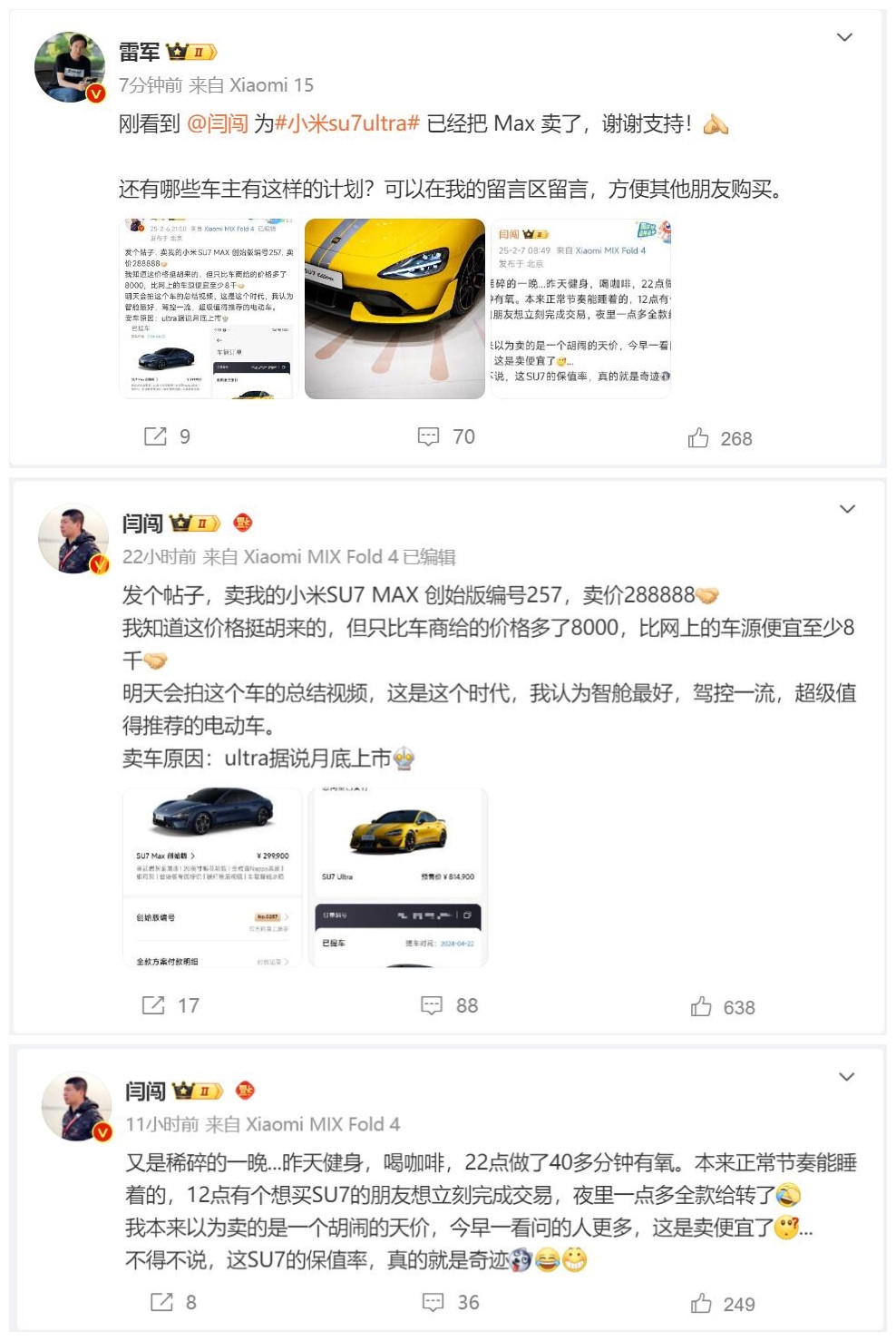
Task: Open the SU7 Max 创始版 image thumbnail
Action: click(x=212, y=877)
